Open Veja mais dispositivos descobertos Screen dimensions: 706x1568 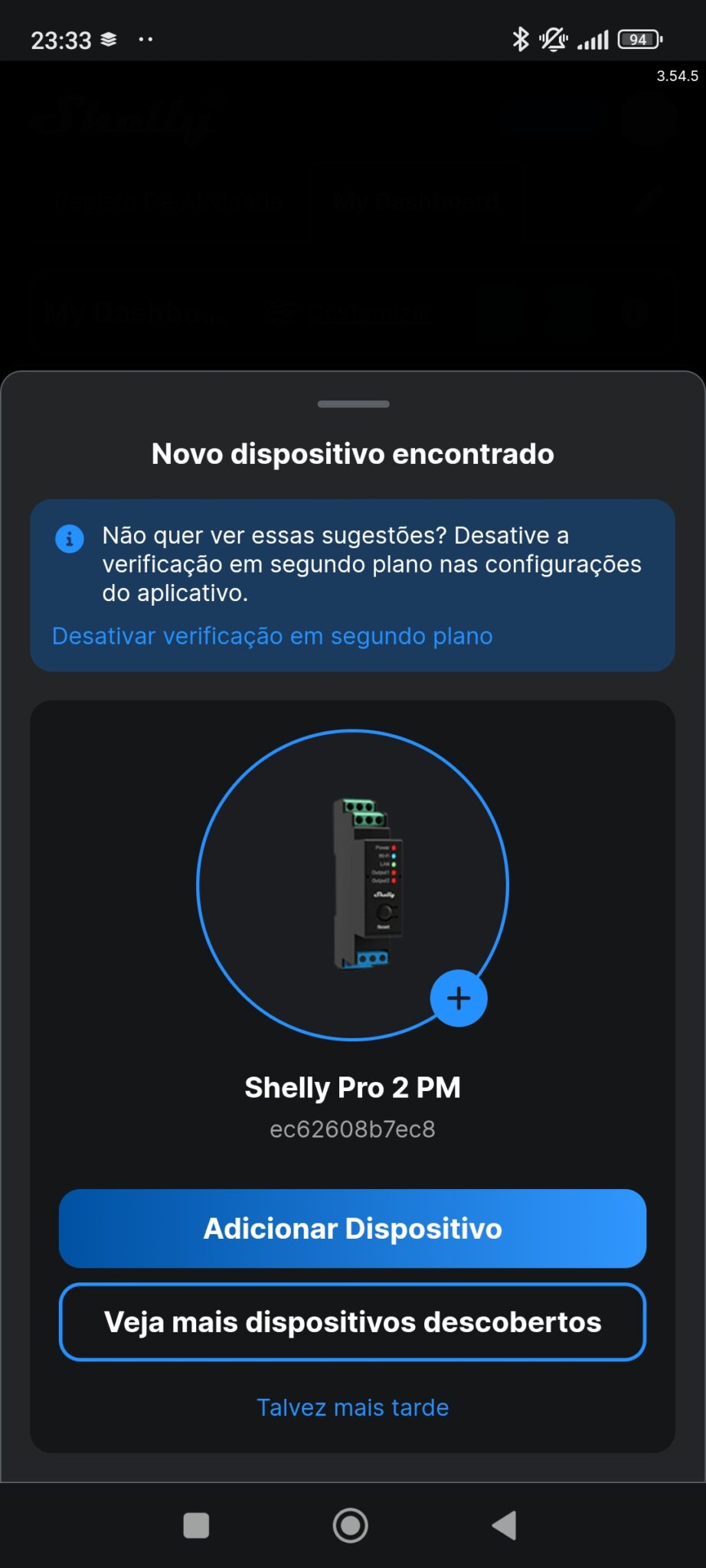[352, 1322]
